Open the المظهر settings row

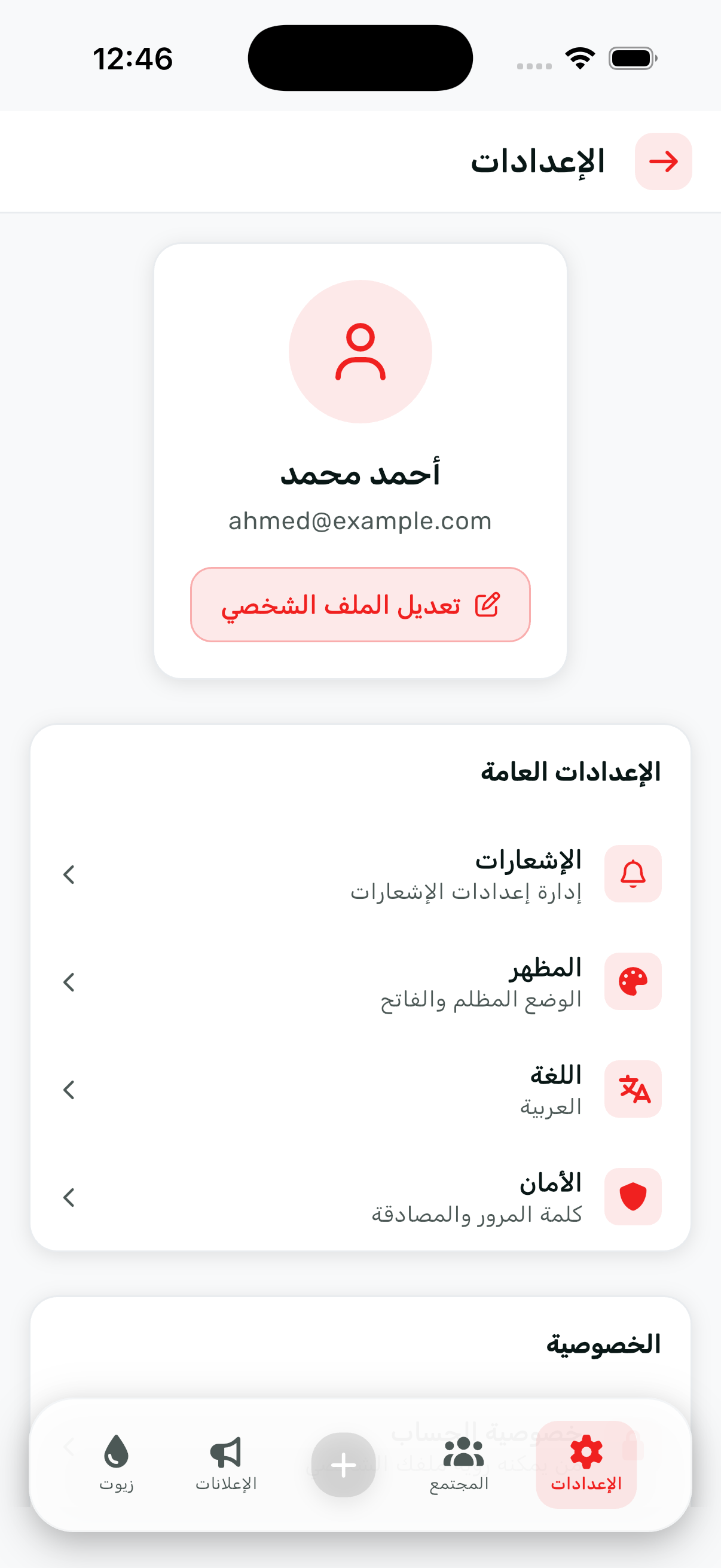coord(360,982)
